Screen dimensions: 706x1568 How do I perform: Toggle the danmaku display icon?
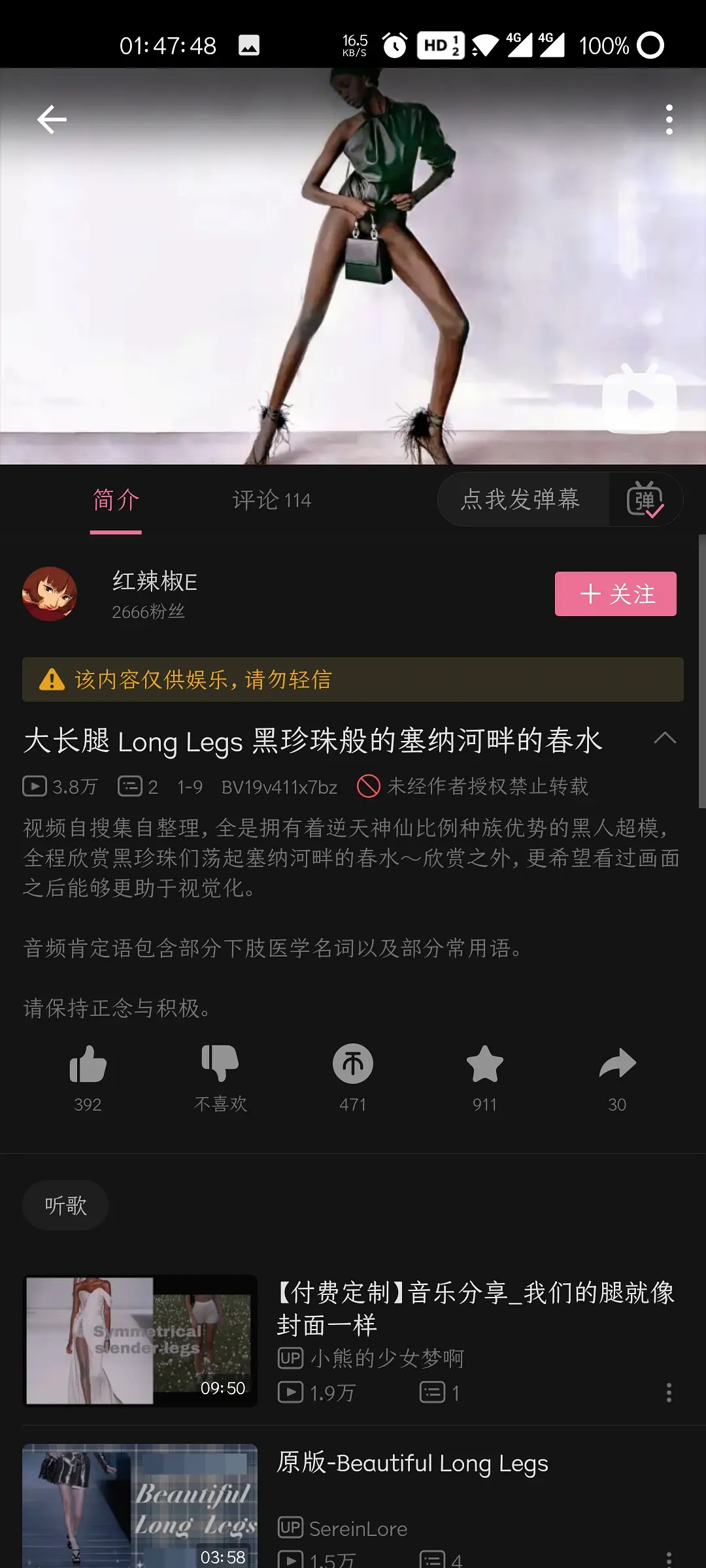coord(645,500)
